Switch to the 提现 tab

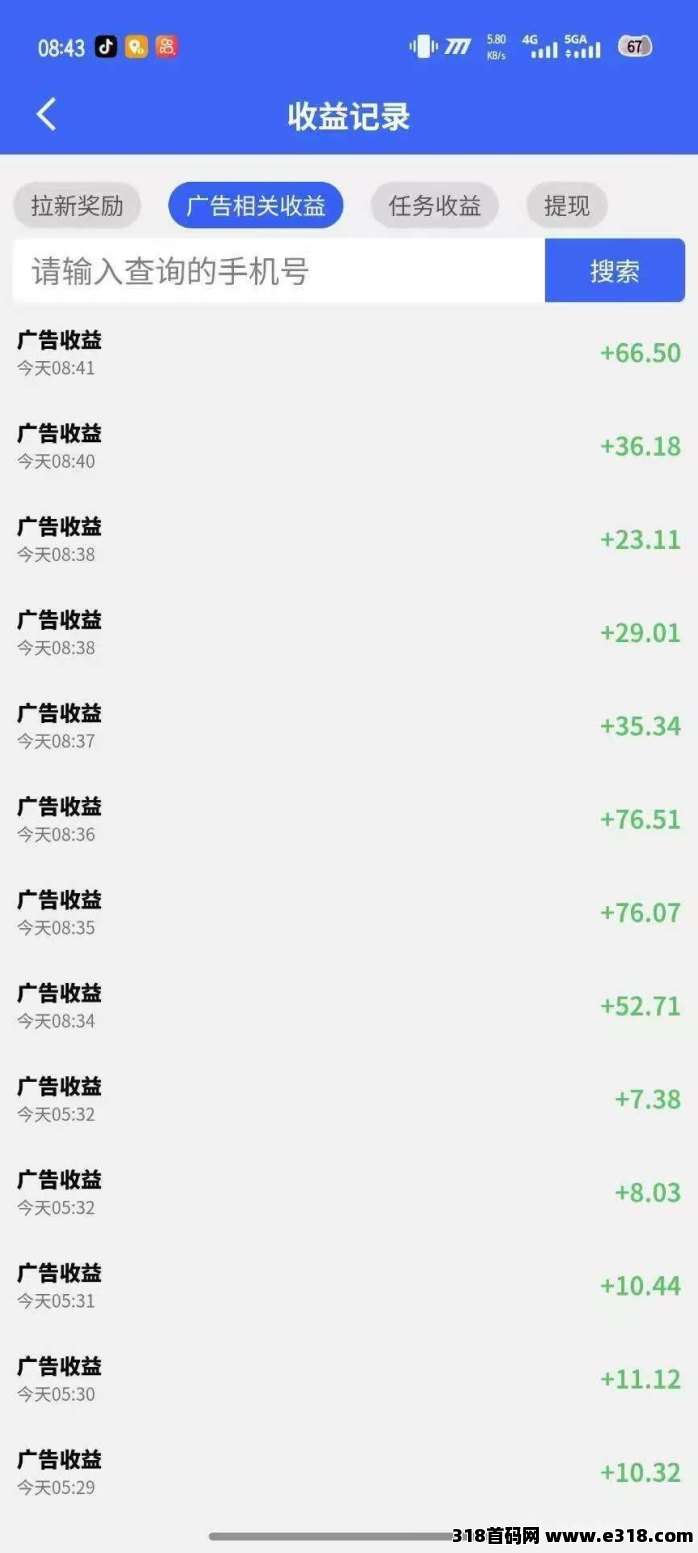566,206
